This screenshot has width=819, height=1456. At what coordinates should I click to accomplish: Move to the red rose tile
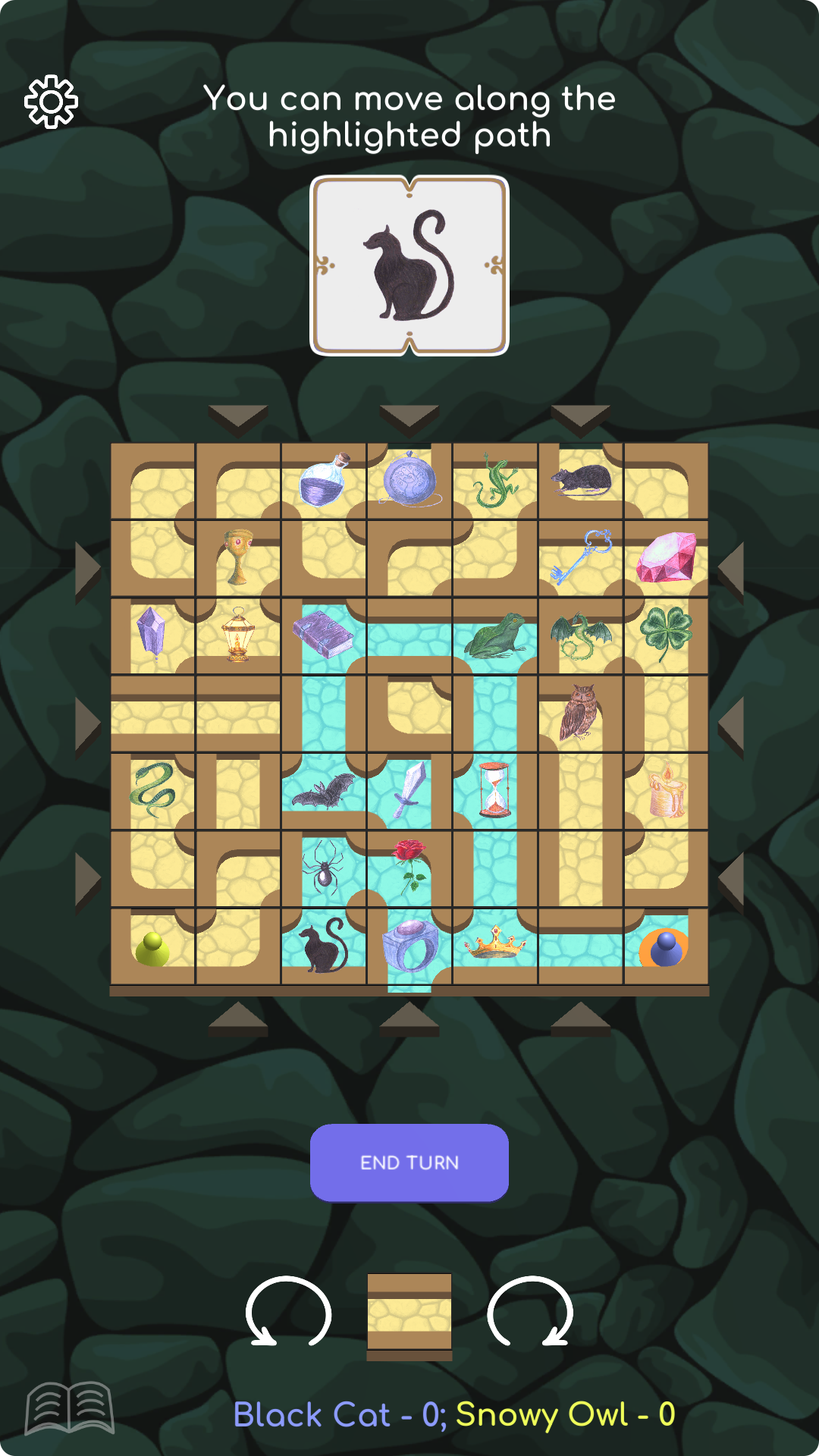(409, 868)
